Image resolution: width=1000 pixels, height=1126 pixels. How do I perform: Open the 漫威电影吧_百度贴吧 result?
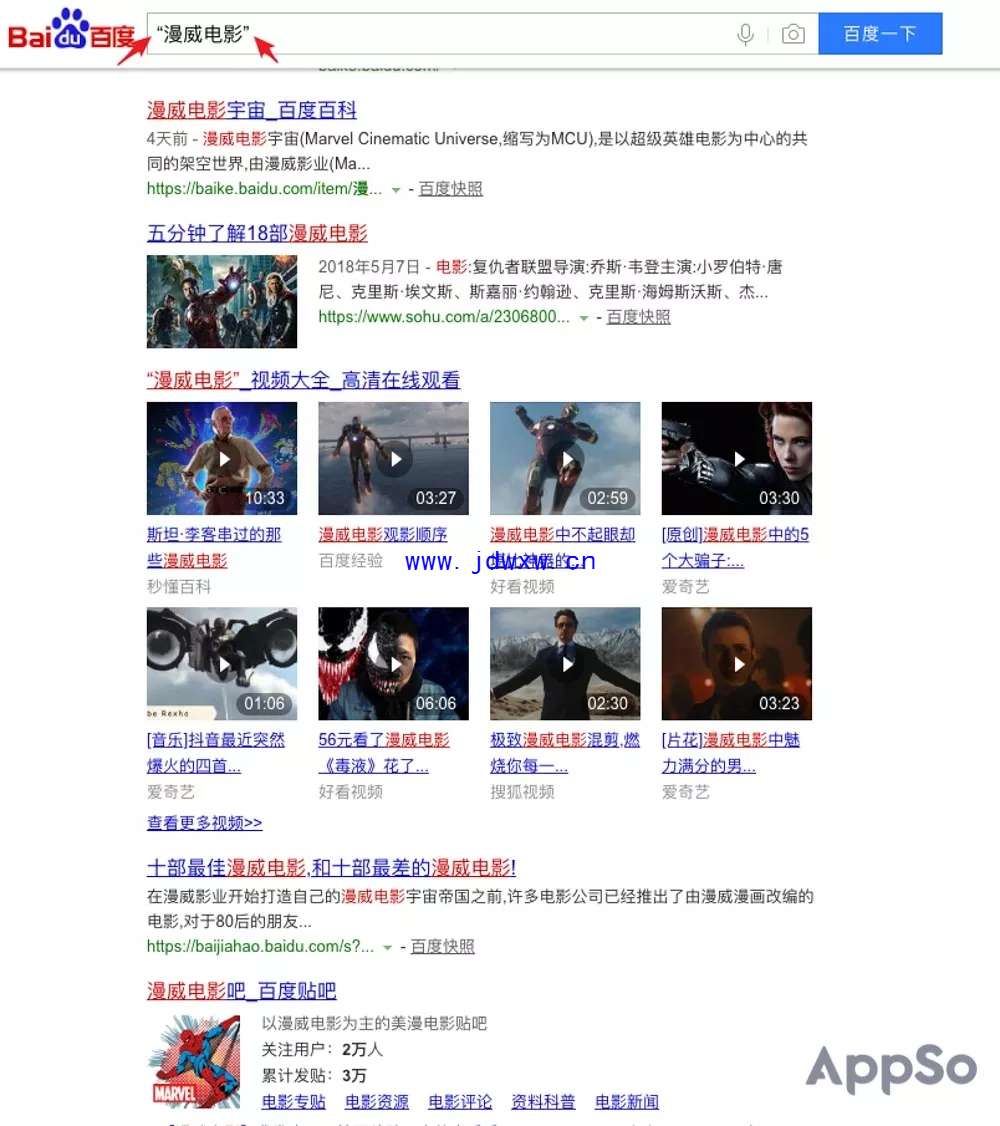click(x=241, y=991)
